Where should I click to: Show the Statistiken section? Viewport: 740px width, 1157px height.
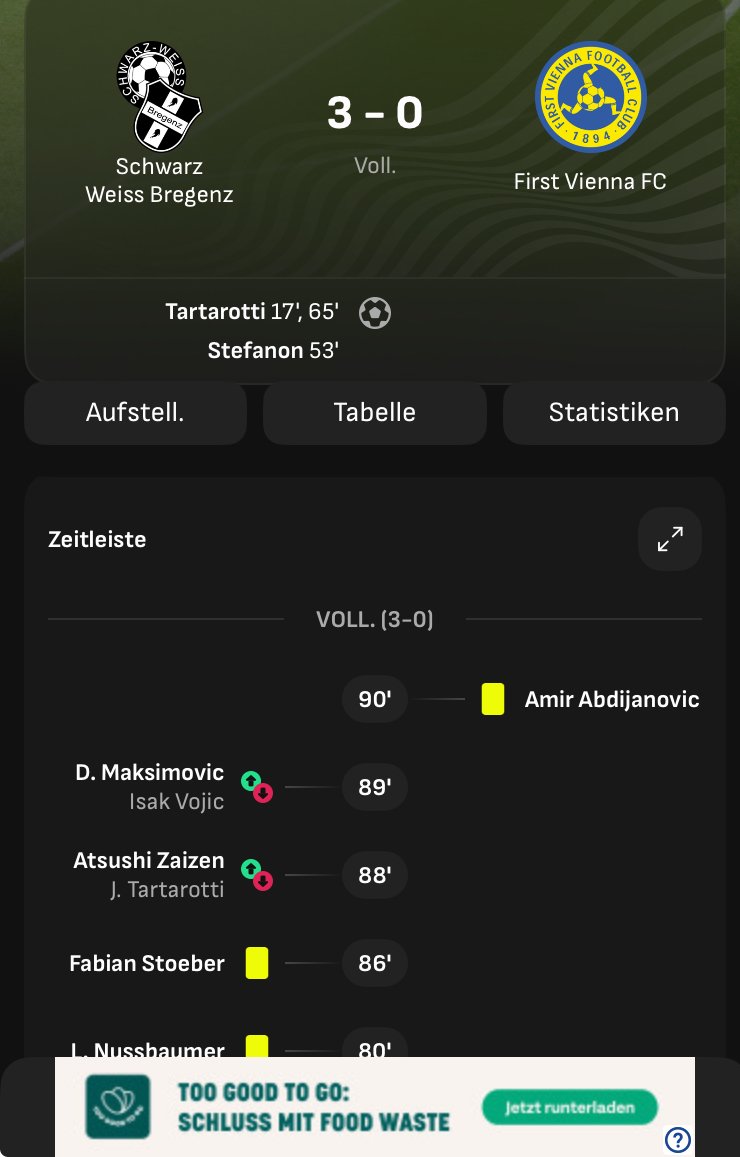pyautogui.click(x=613, y=413)
